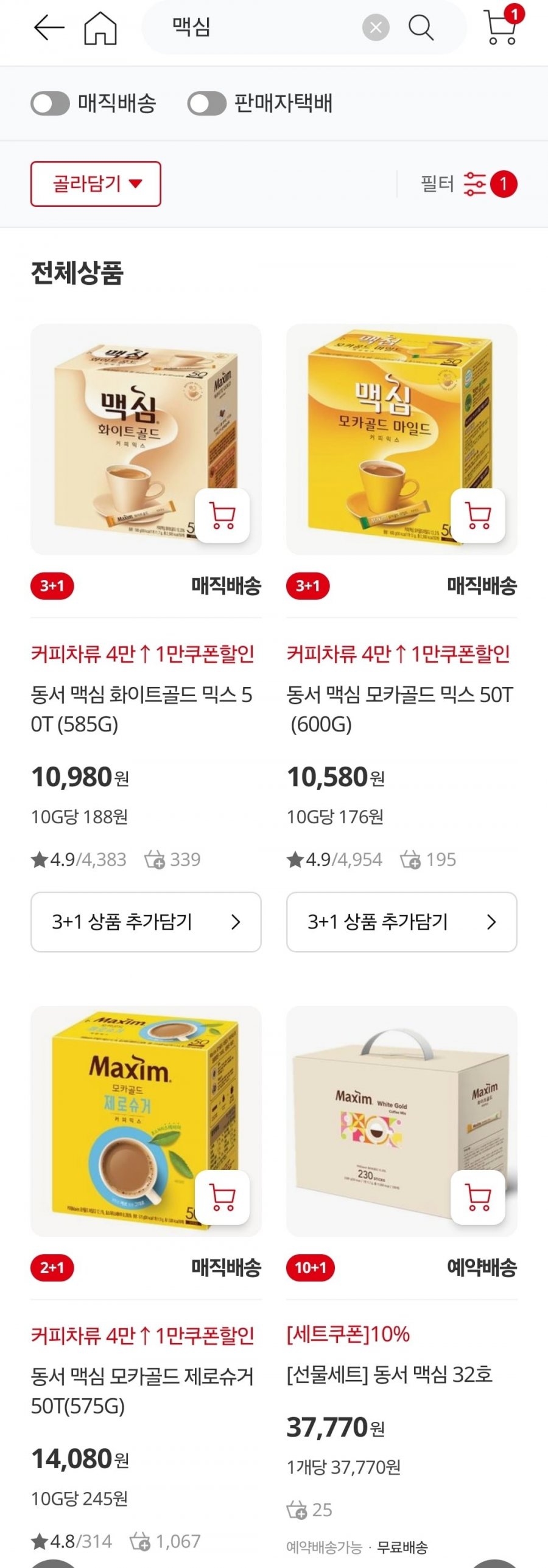Open 3+1 상품 추가담기 for 화이트골드
The width and height of the screenshot is (548, 1568).
(146, 922)
